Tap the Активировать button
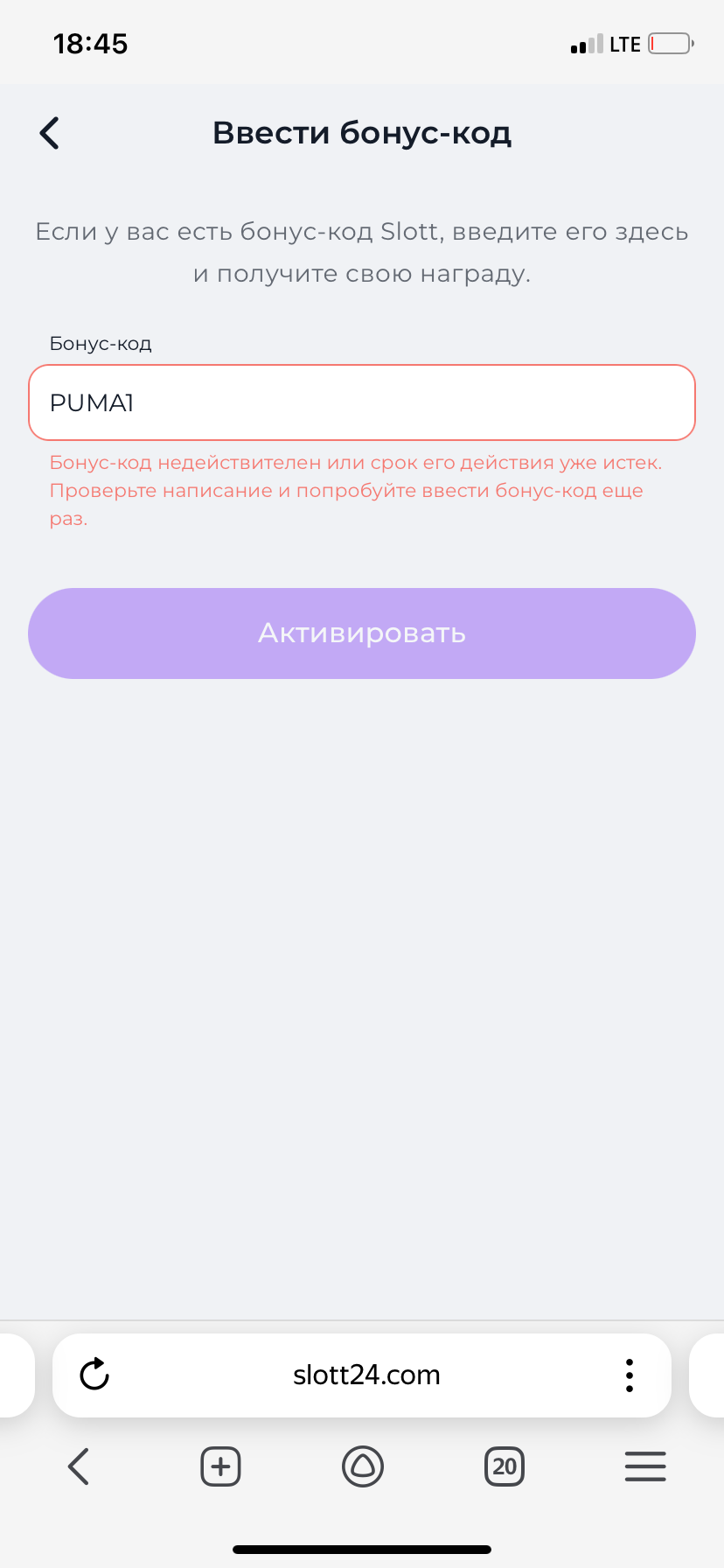724x1568 pixels. [362, 633]
